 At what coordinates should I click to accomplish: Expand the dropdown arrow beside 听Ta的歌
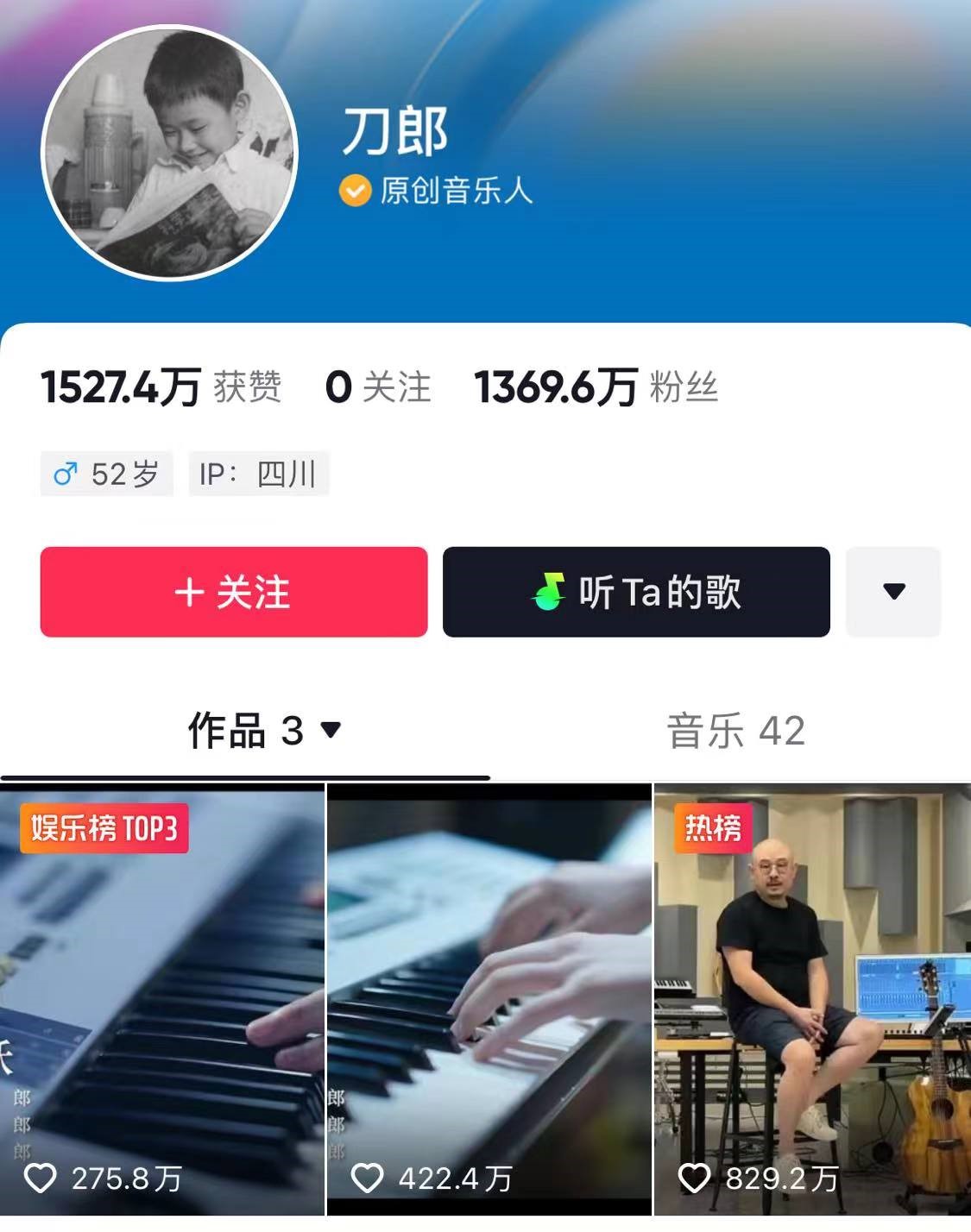893,592
